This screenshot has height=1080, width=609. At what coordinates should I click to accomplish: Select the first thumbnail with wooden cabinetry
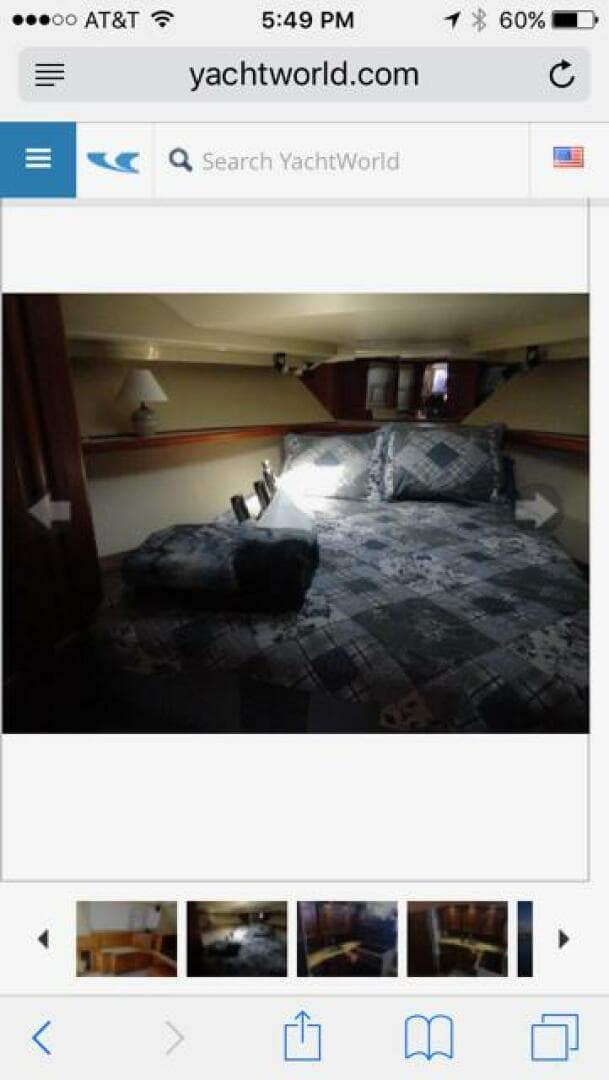[x=126, y=939]
